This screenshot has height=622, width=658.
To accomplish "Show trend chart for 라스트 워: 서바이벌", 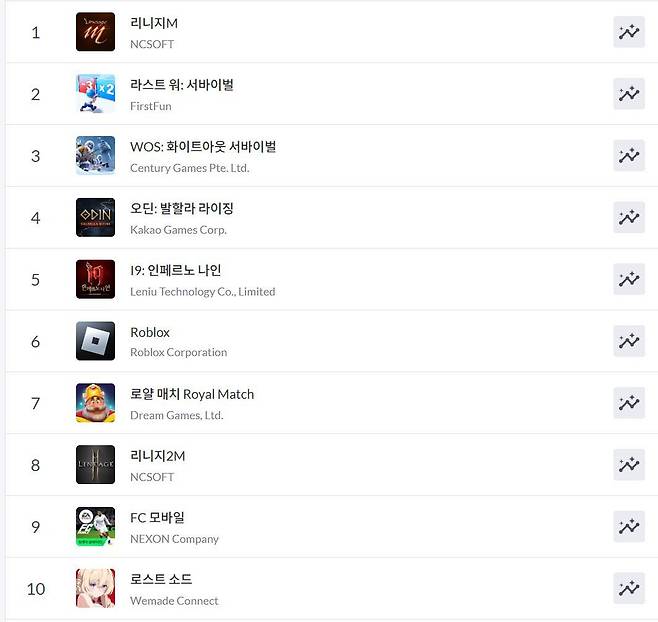I will [628, 94].
